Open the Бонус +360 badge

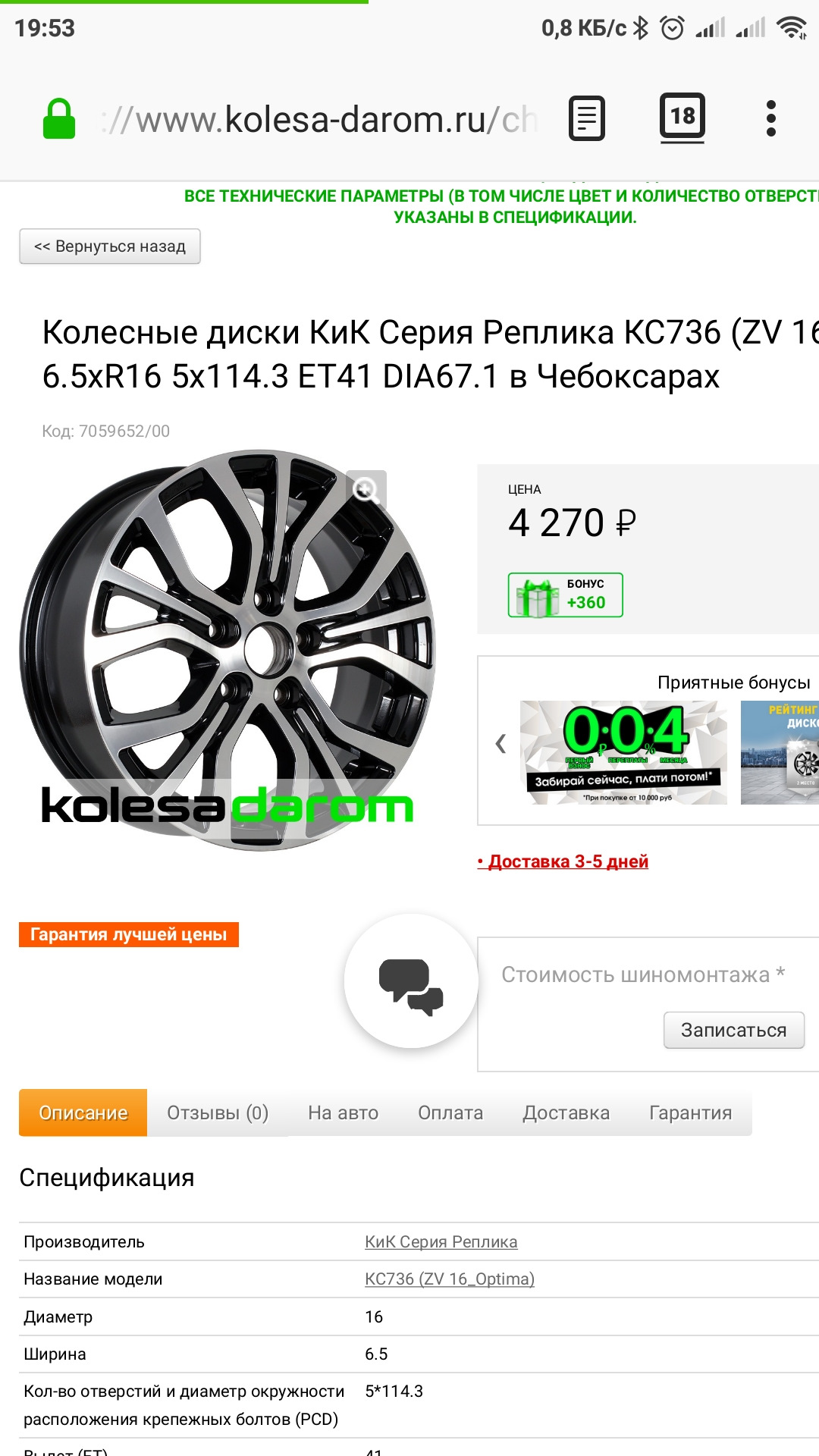pos(565,595)
